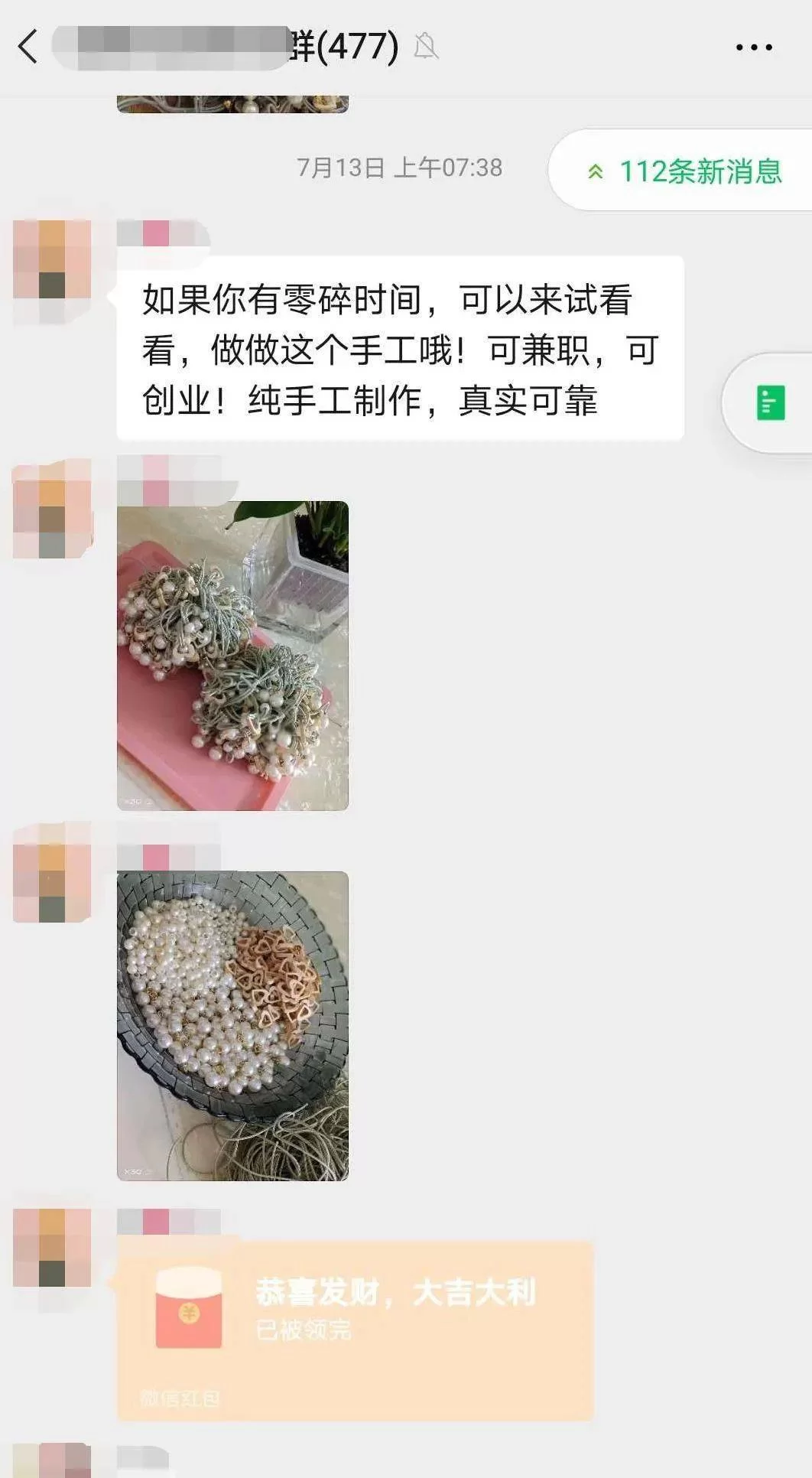Open the green floating document button
Screen dimensions: 812x1478
coord(770,402)
